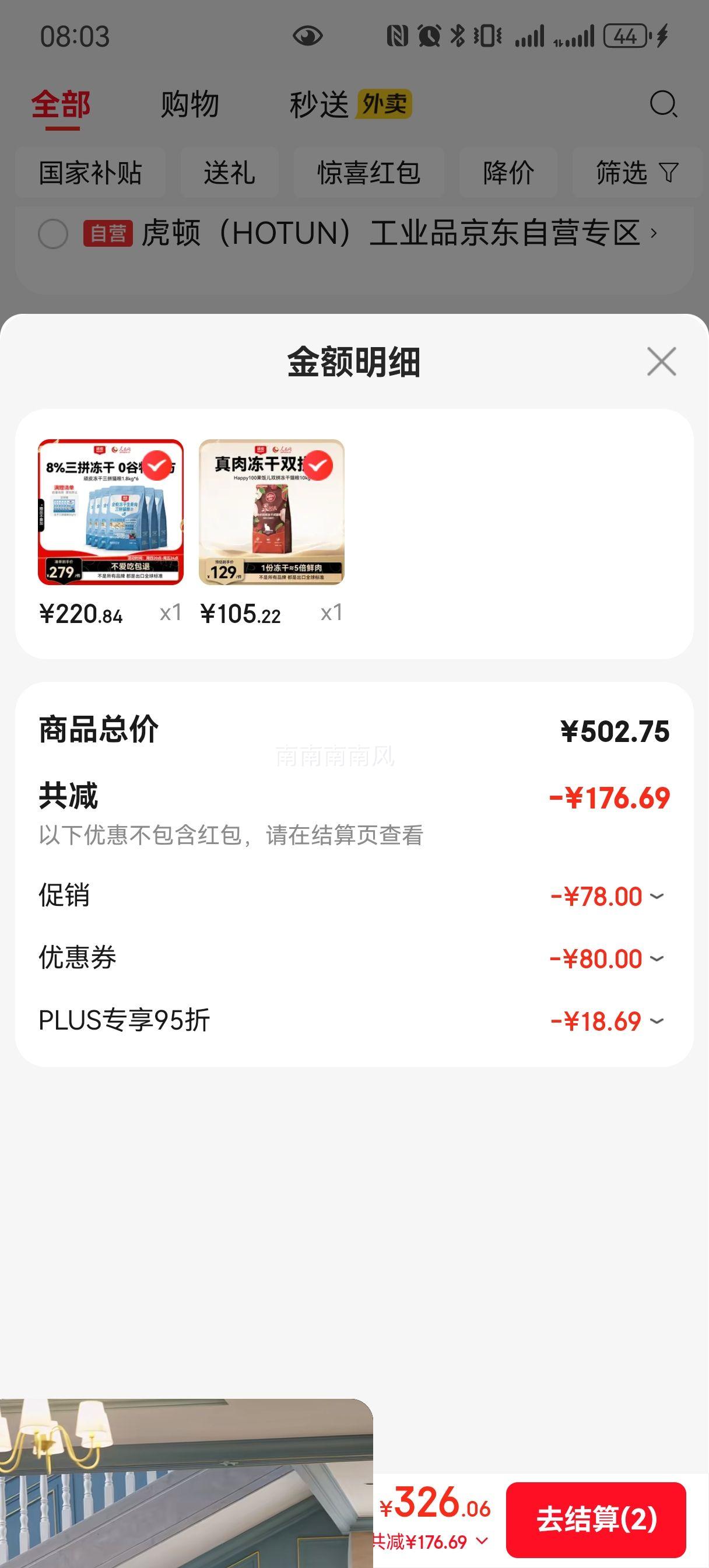
Task: Expand the 促销 discount details
Action: coord(655,895)
